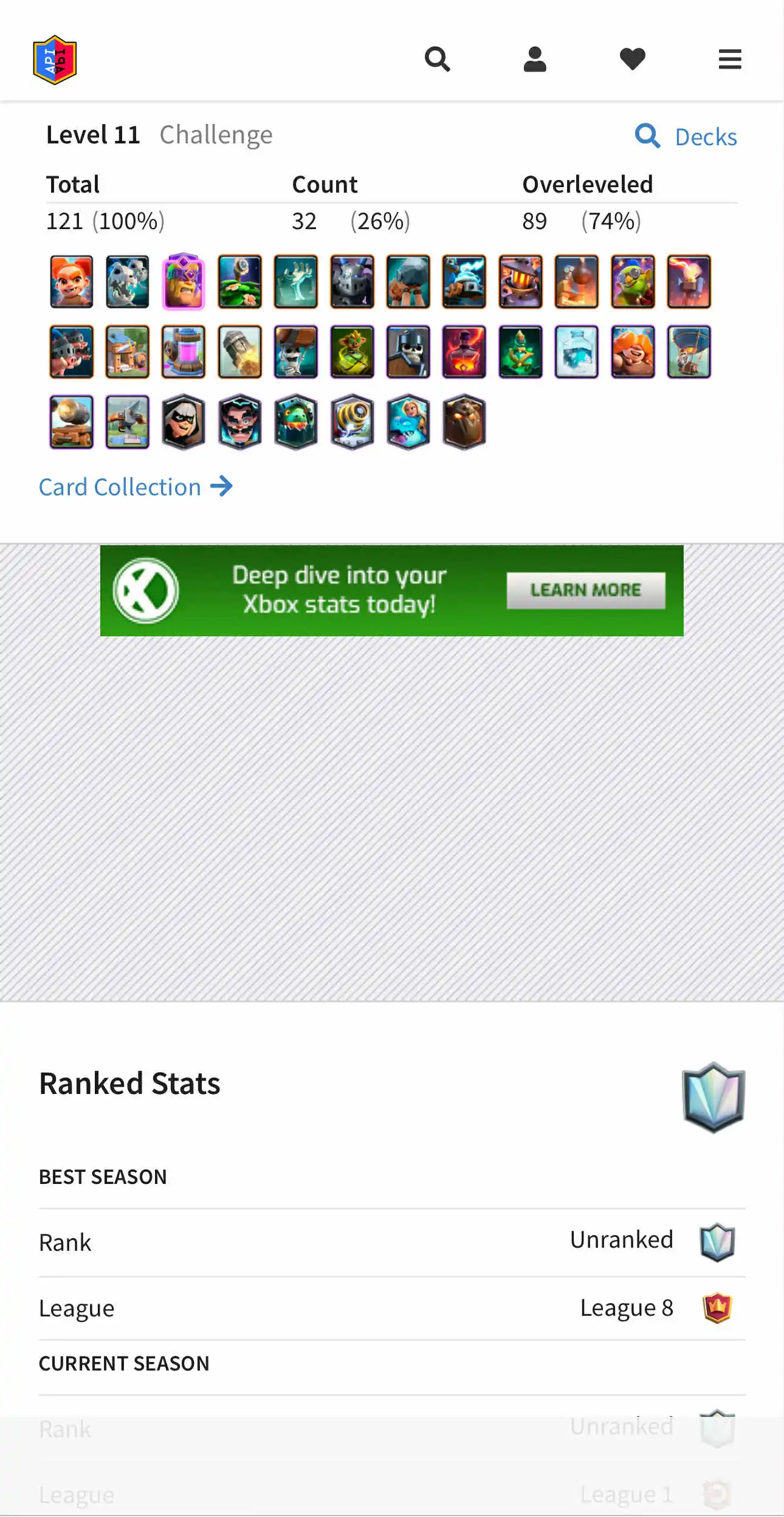Tap Learn More on Xbox ad
Viewport: 784px width, 1517px height.
tap(585, 590)
